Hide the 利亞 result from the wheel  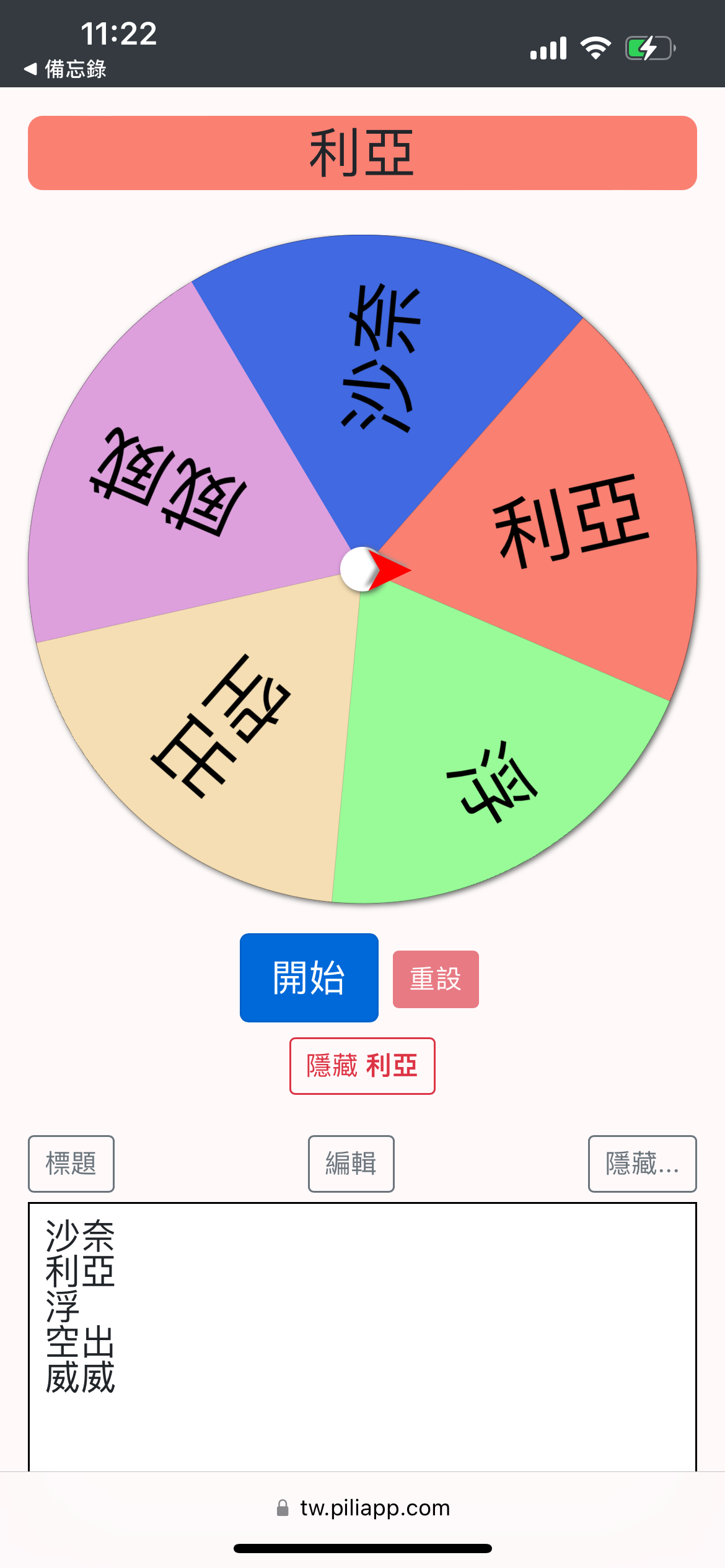pyautogui.click(x=362, y=1066)
